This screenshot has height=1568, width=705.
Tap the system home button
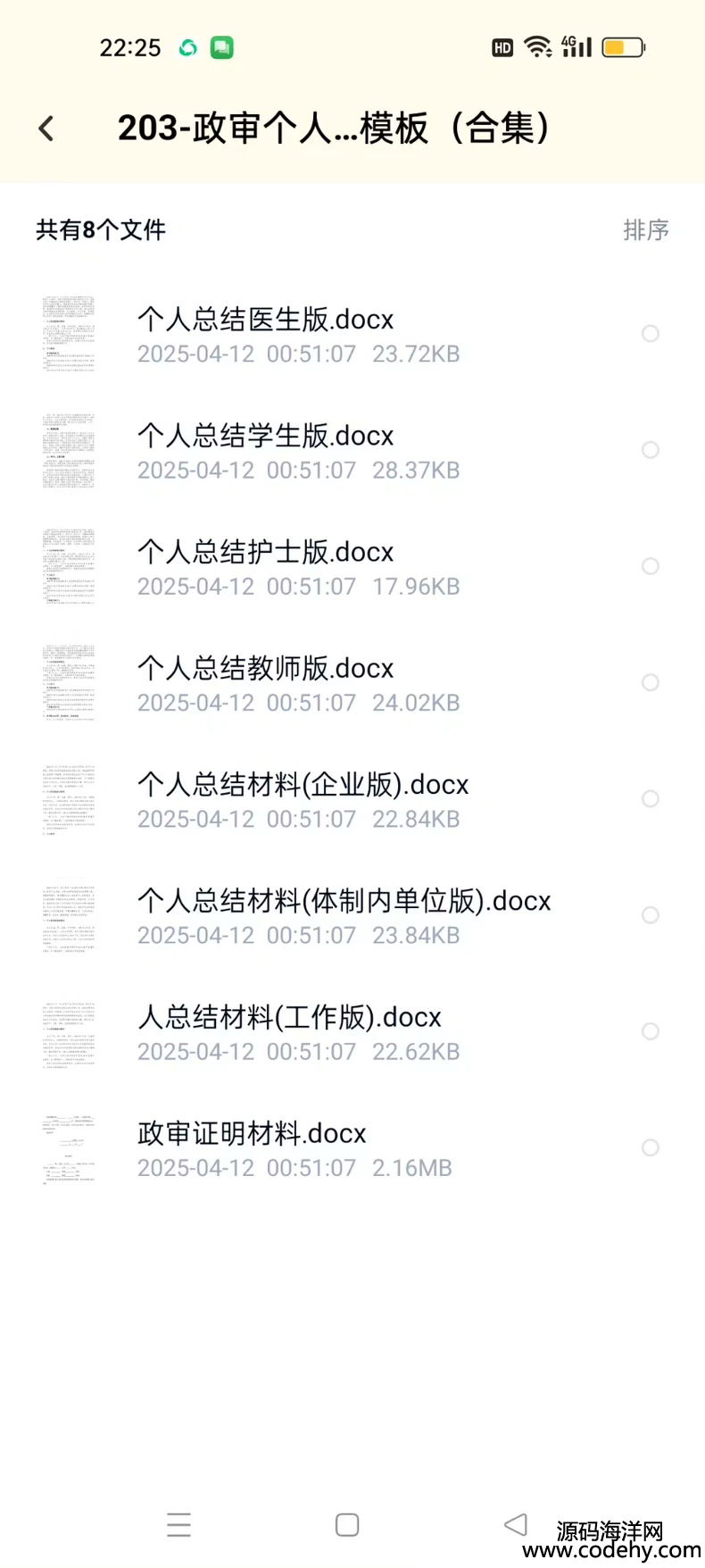(x=347, y=1525)
